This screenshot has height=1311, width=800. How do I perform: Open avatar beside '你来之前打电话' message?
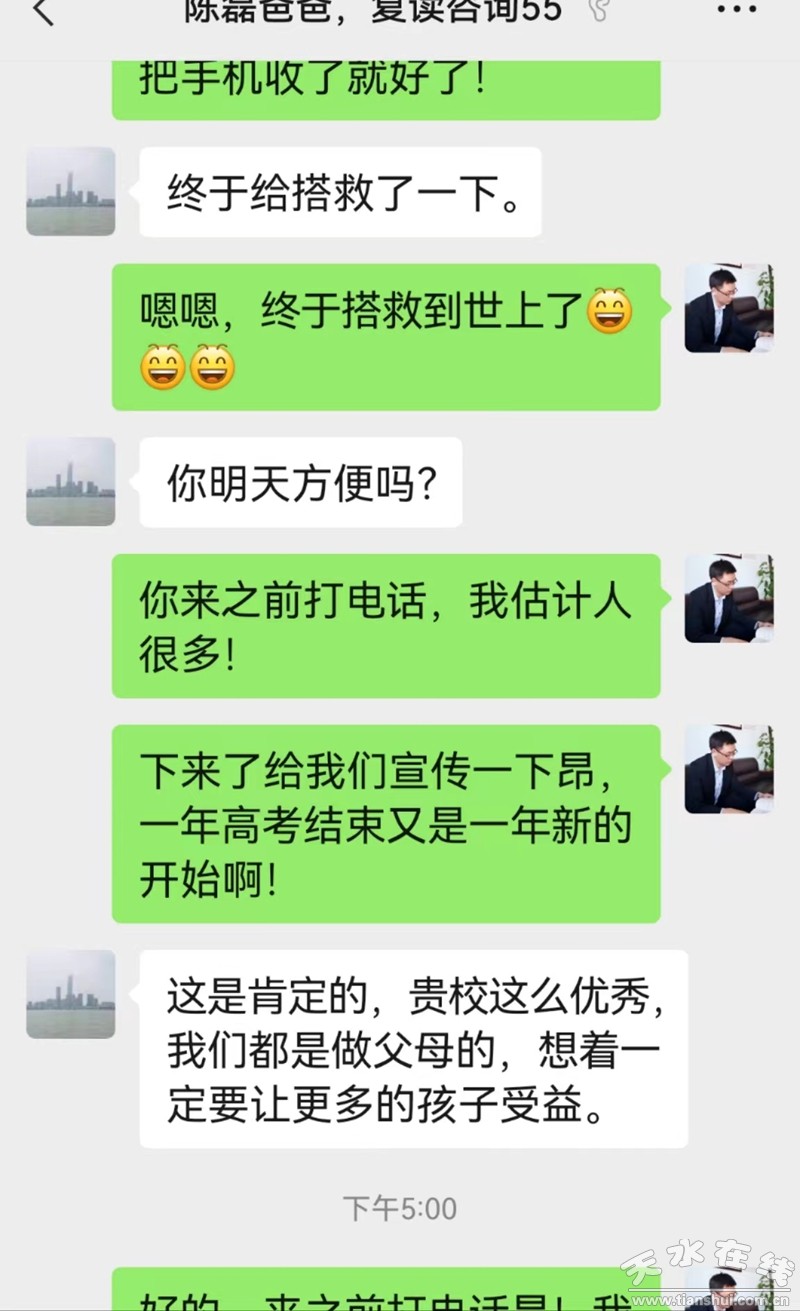(728, 598)
